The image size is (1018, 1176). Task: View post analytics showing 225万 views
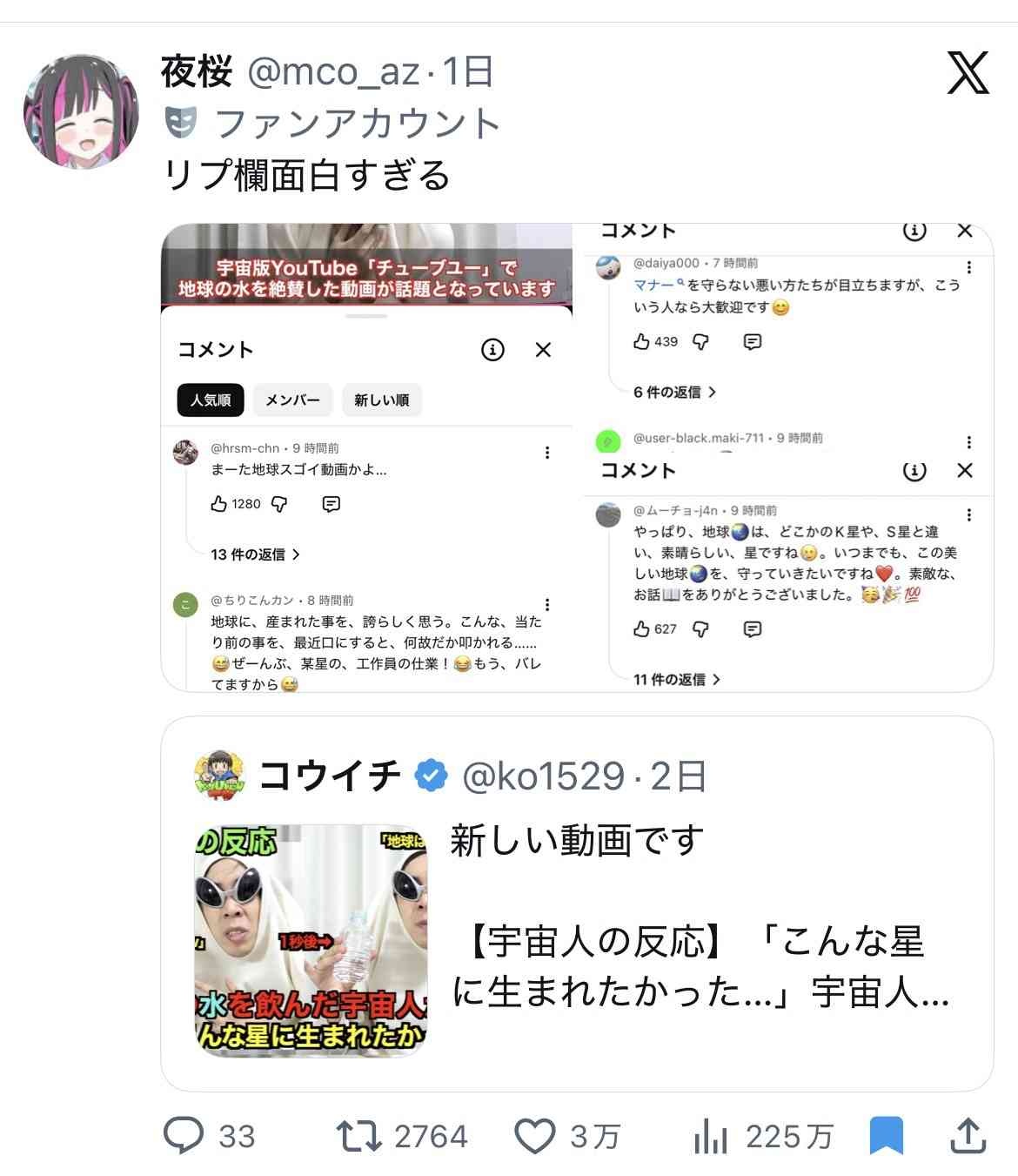coord(710,1136)
